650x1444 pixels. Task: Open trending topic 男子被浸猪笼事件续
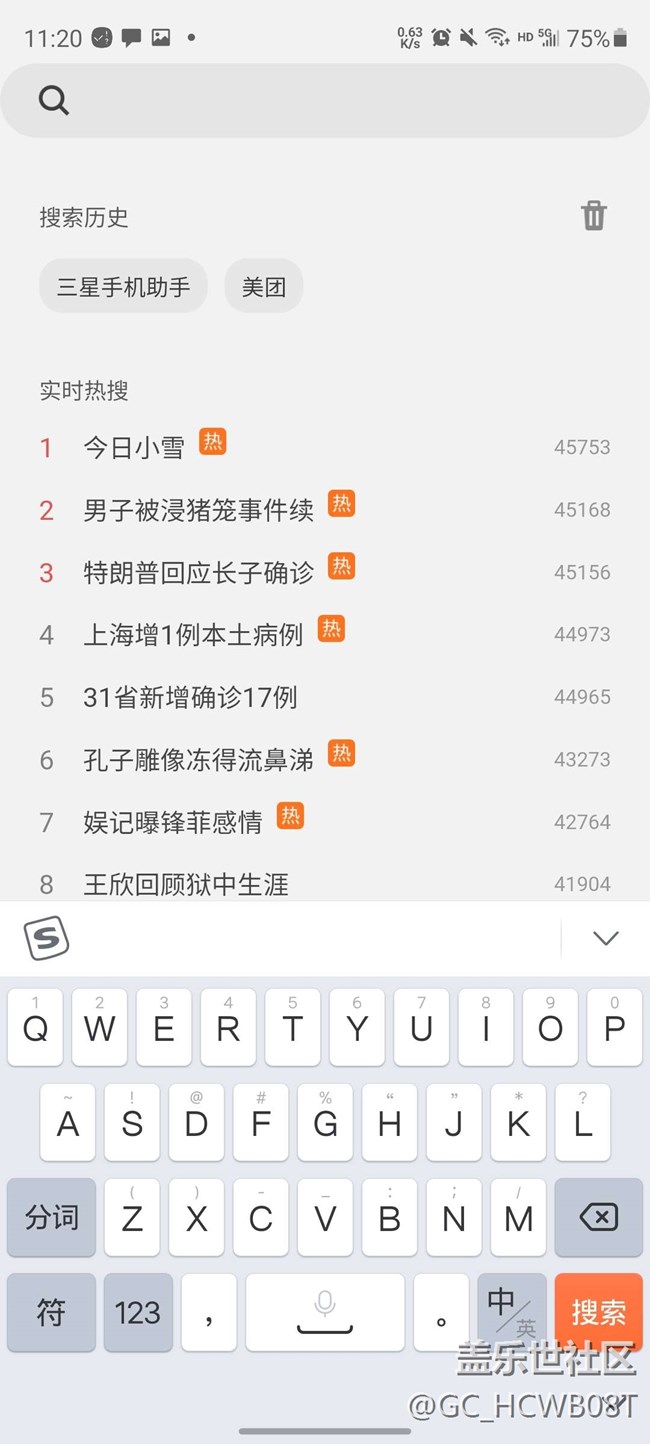[x=198, y=510]
